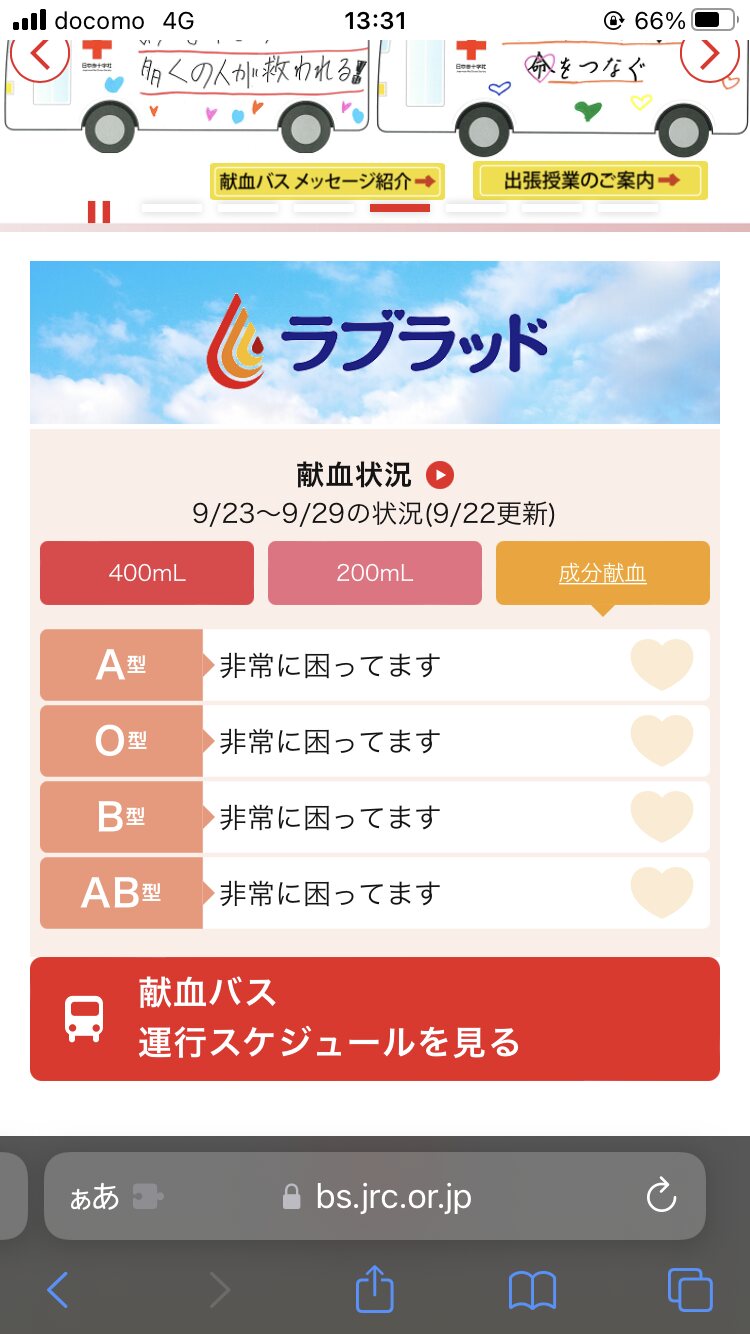The image size is (750, 1334).
Task: Open Safari bookmarks
Action: (532, 1290)
